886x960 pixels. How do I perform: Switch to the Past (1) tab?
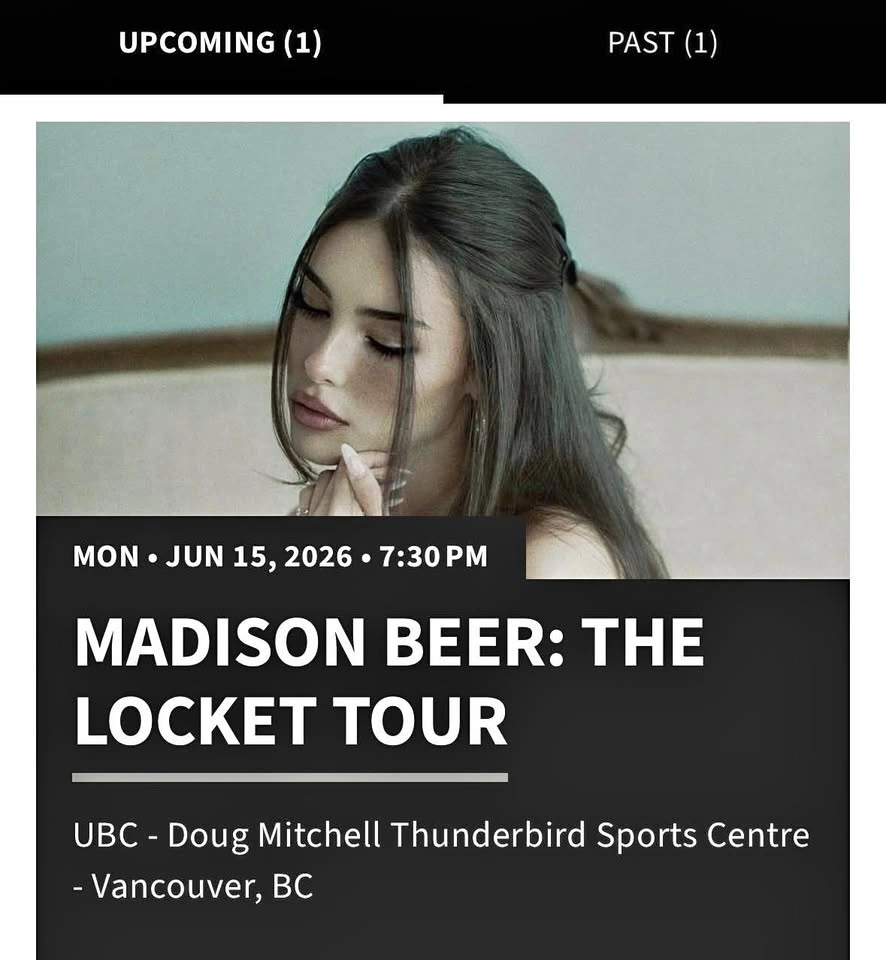click(x=663, y=43)
